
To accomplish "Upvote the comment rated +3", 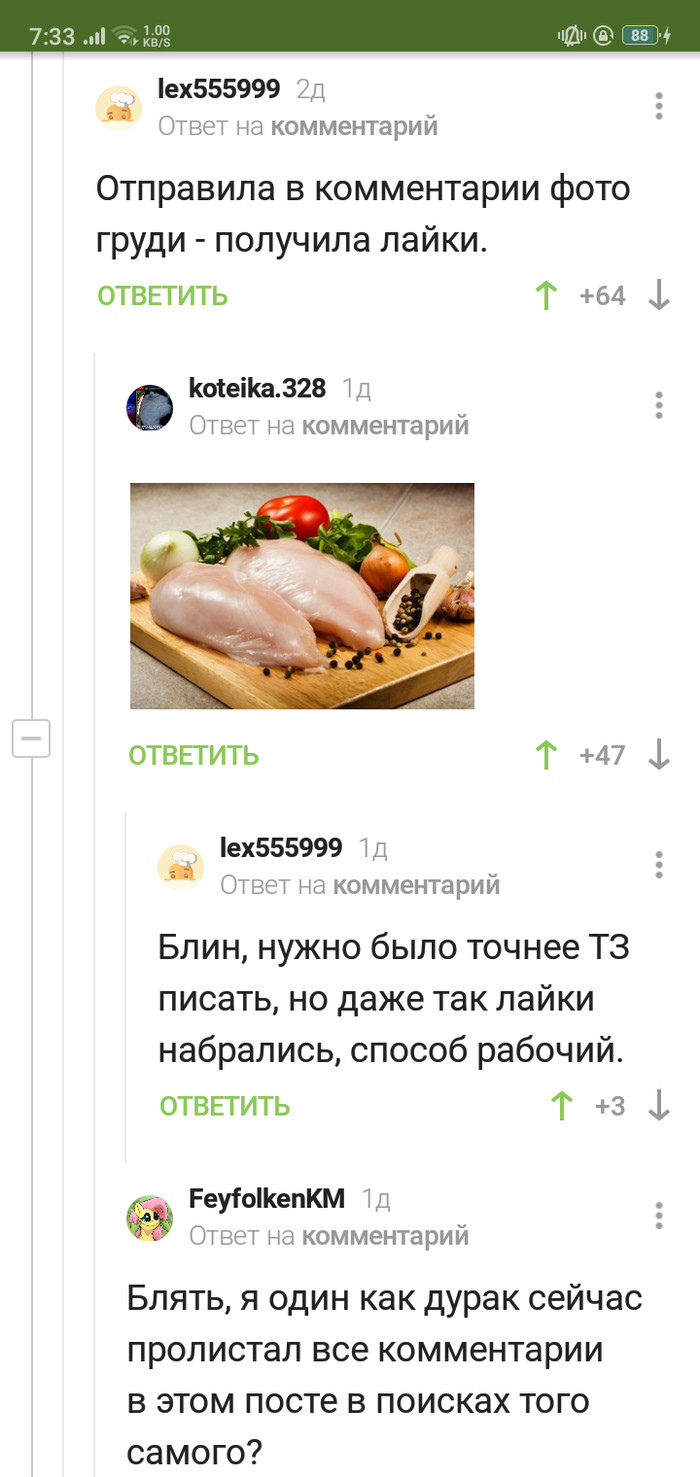I will 562,1106.
